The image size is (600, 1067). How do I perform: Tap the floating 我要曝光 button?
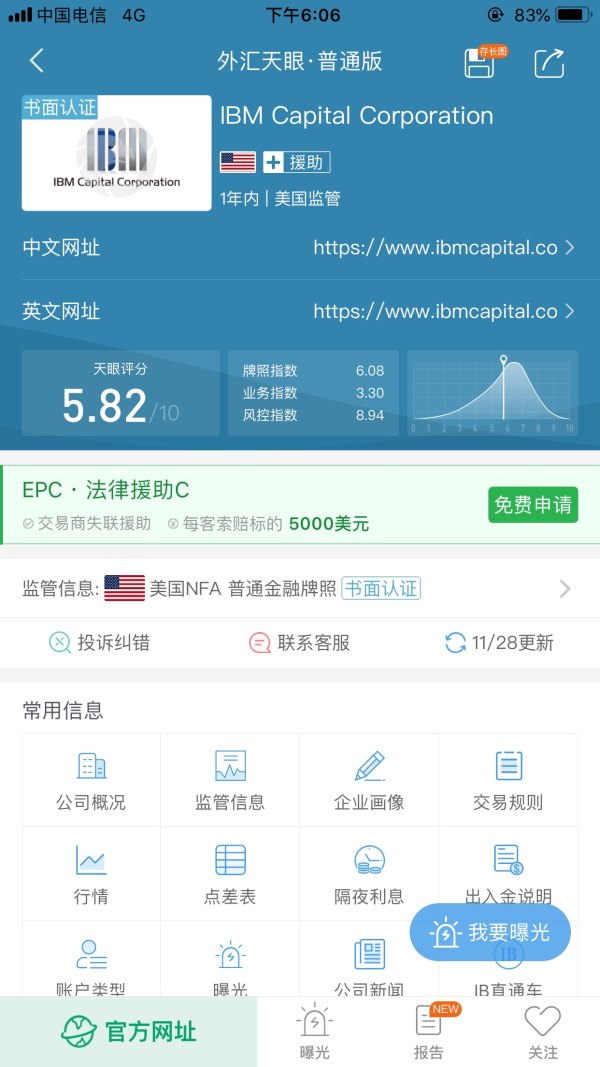490,932
